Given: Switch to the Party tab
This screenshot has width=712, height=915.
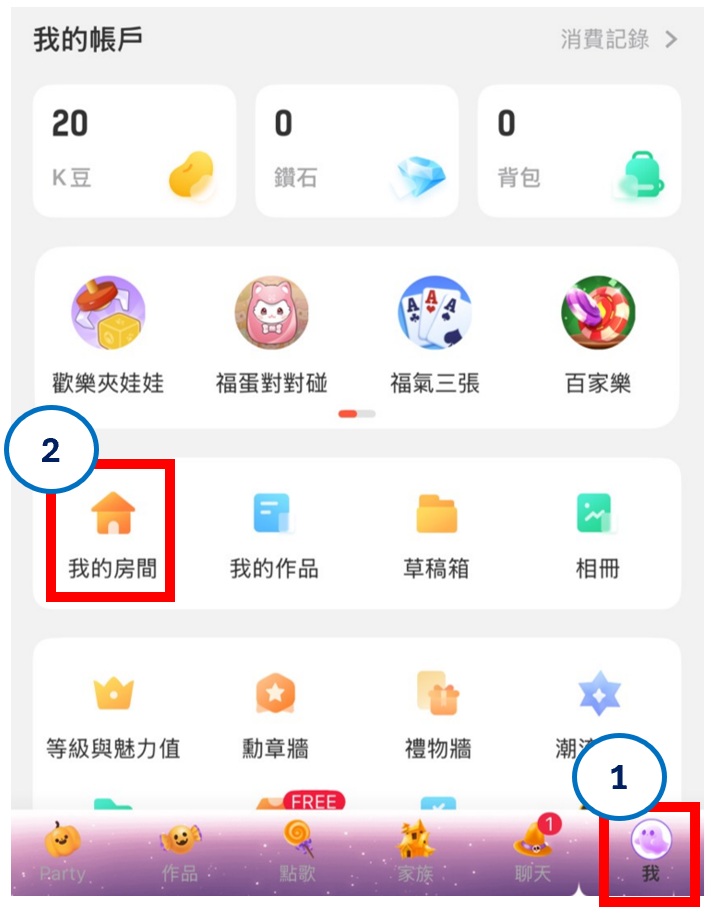Looking at the screenshot, I should [x=62, y=854].
